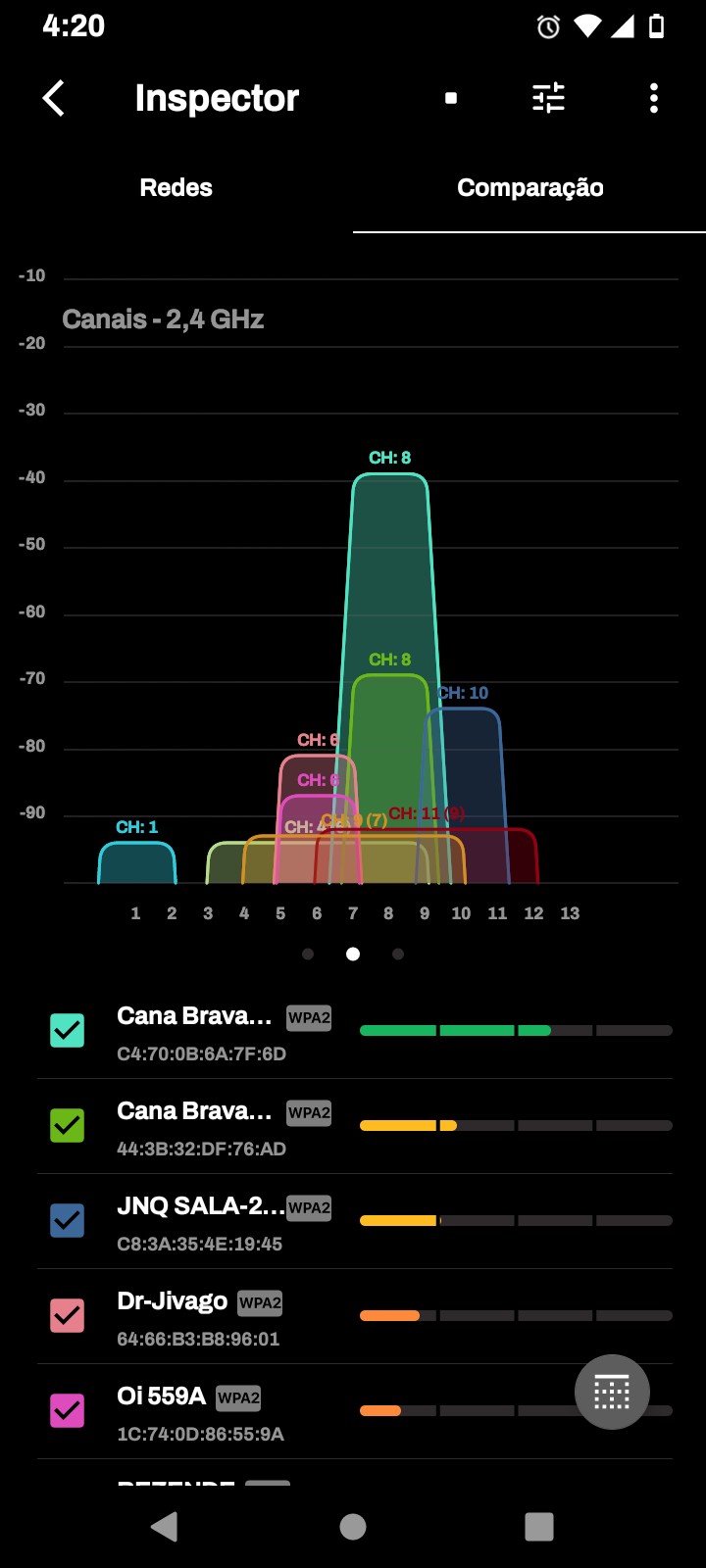Go back using the top-left arrow
Viewport: 706px width, 1568px height.
(x=54, y=98)
